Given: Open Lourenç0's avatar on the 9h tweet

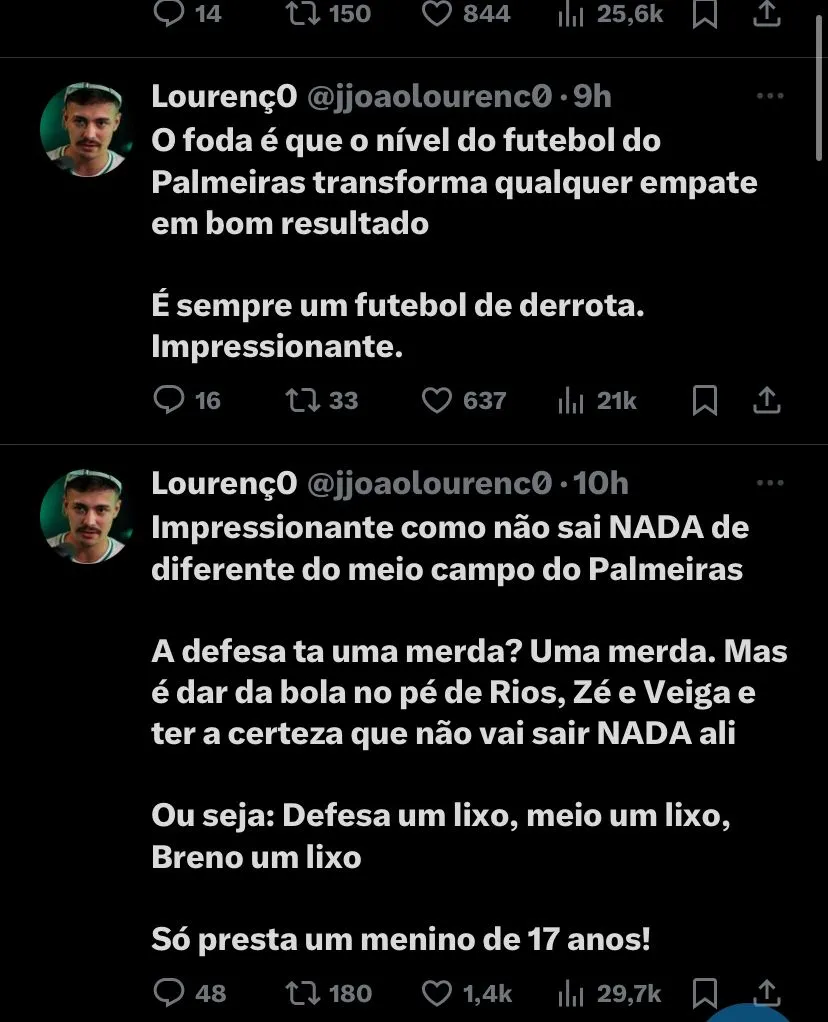Looking at the screenshot, I should (x=86, y=130).
